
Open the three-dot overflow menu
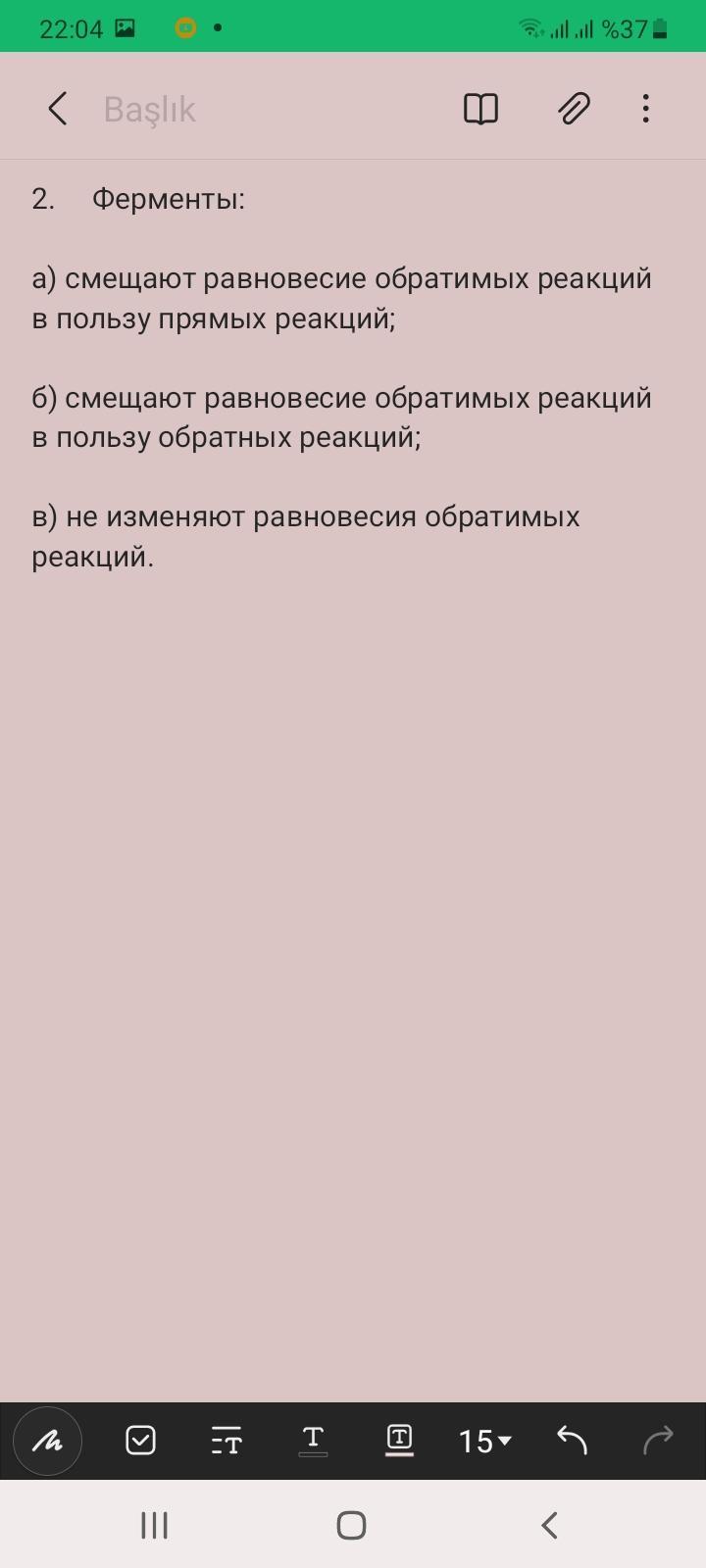[645, 109]
